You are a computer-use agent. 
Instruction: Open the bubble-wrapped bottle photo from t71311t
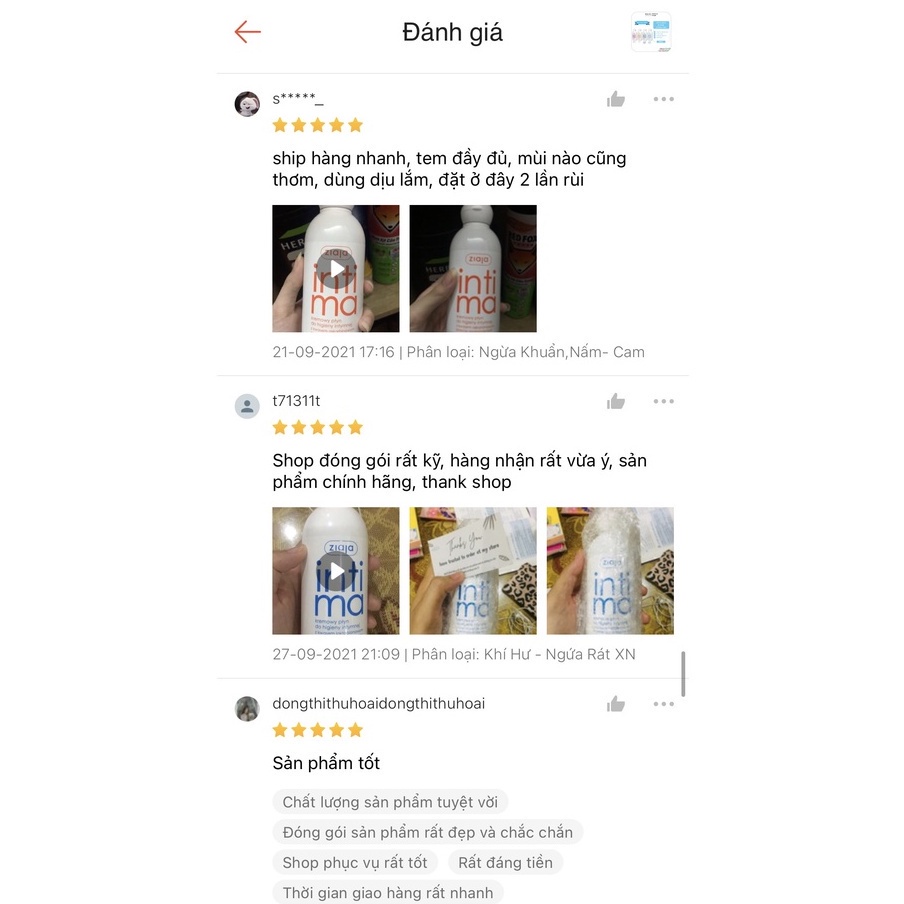pos(610,571)
